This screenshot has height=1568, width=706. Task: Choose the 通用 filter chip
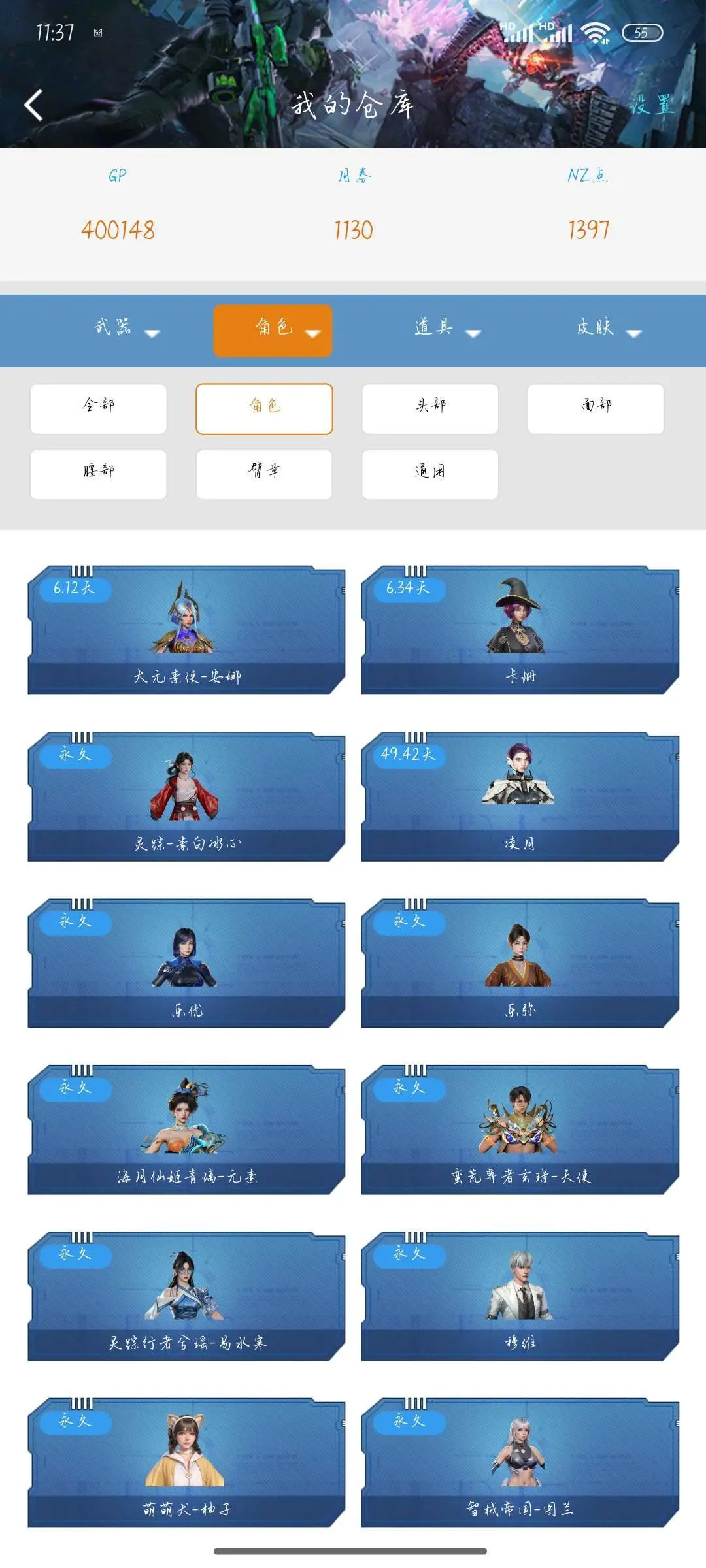[x=430, y=474]
